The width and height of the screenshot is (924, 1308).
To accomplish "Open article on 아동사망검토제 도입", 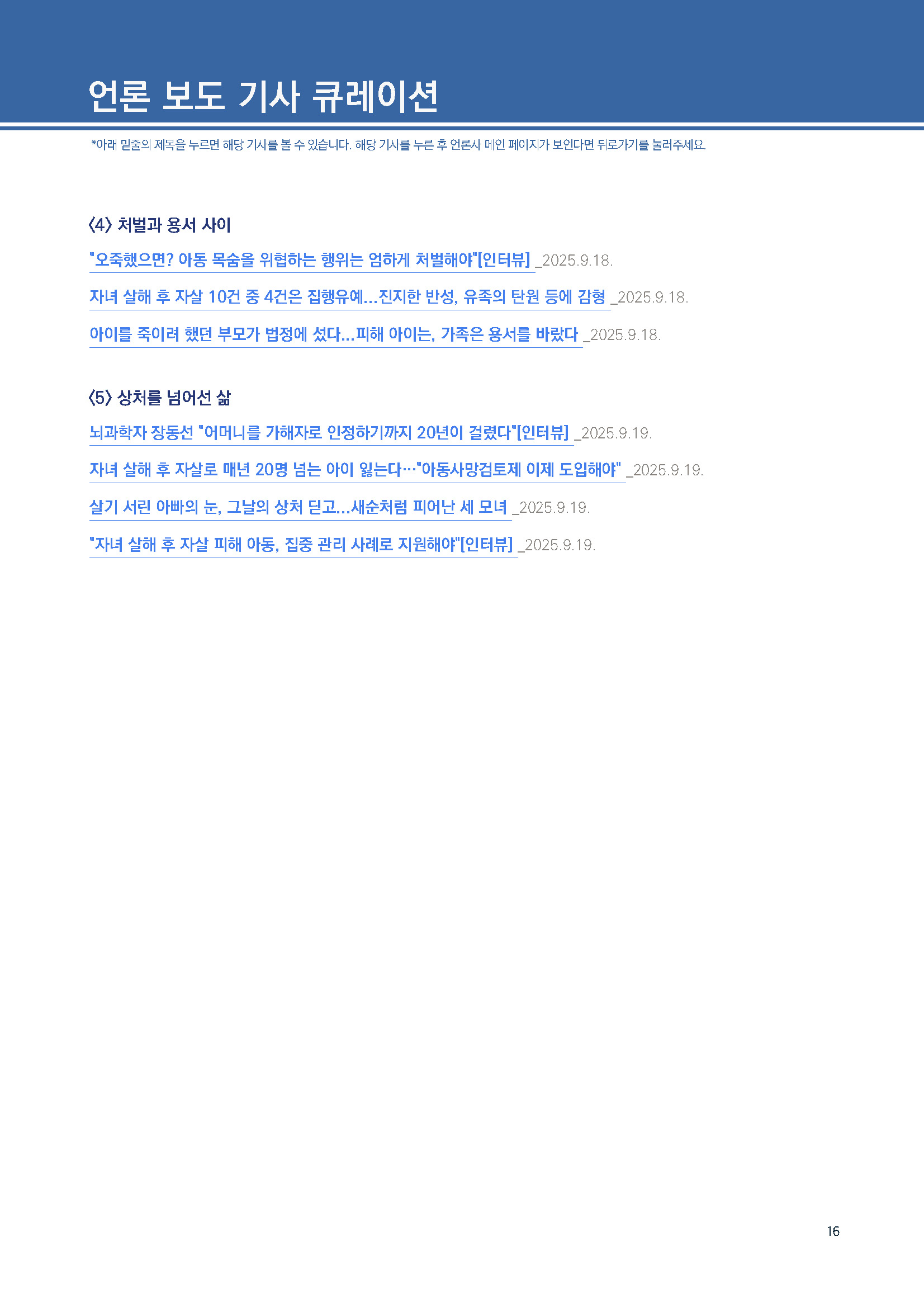I will 355,470.
